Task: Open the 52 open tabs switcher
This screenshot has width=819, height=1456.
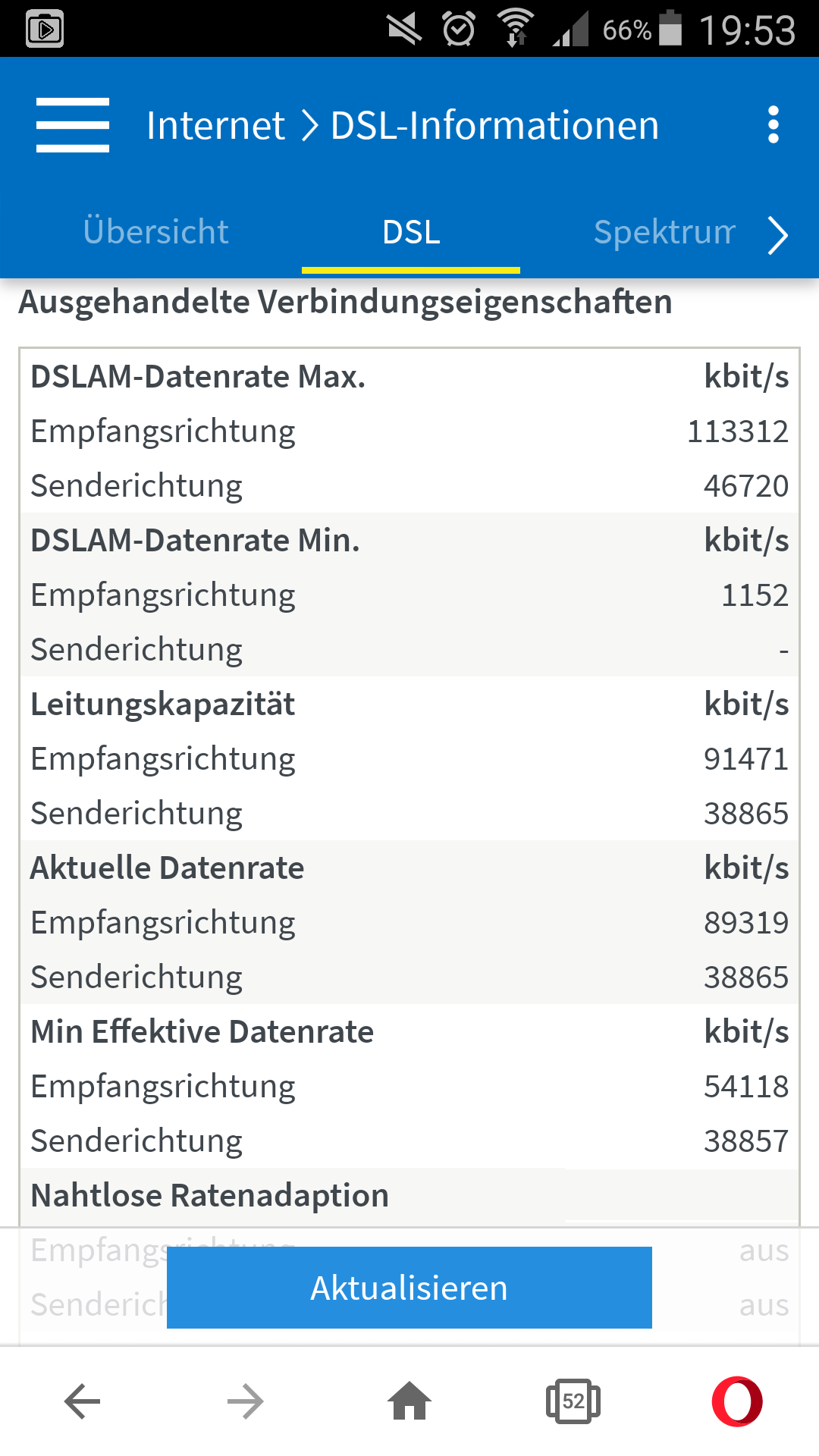Action: [573, 1401]
